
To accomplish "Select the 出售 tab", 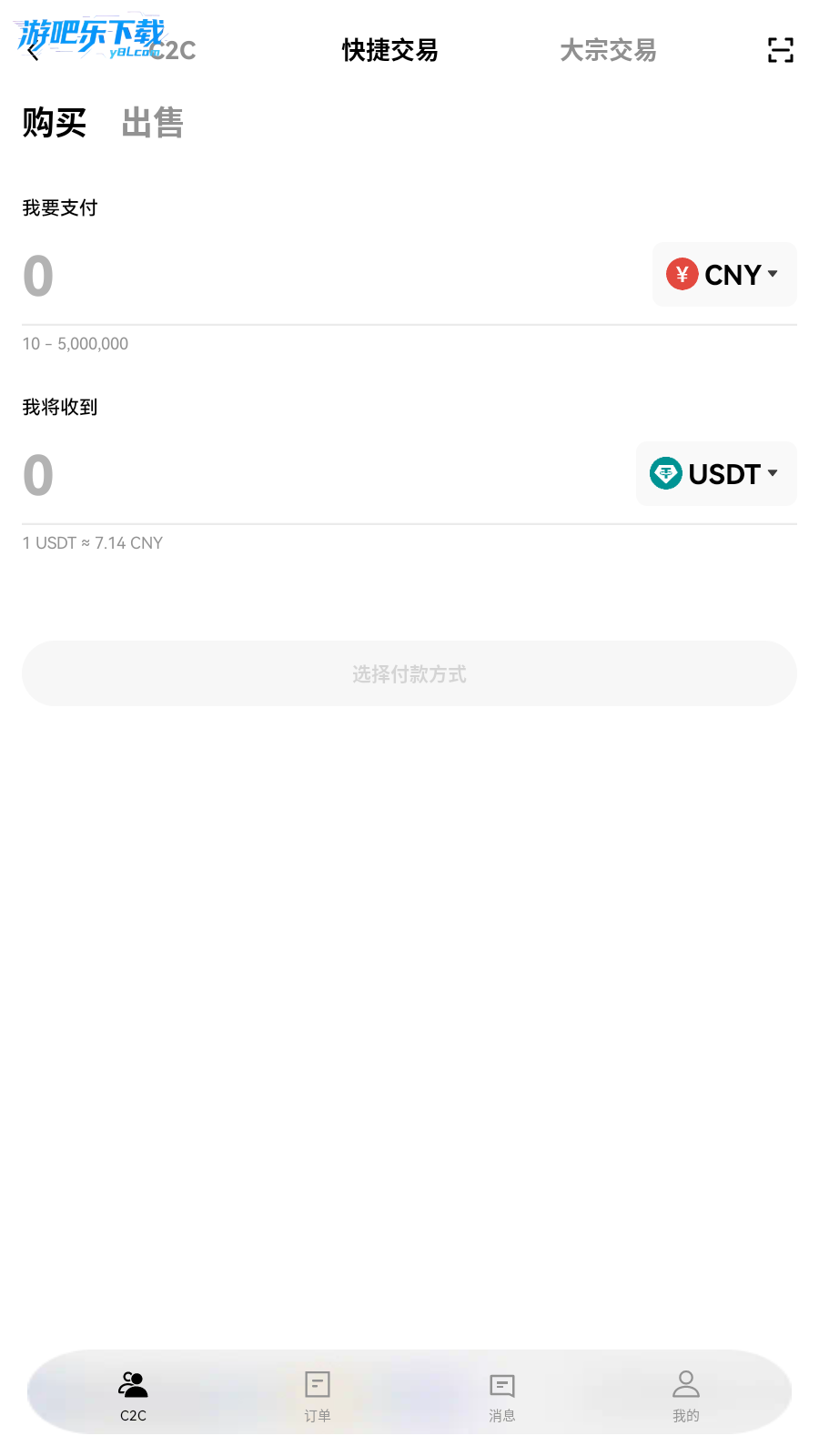I will tap(153, 123).
